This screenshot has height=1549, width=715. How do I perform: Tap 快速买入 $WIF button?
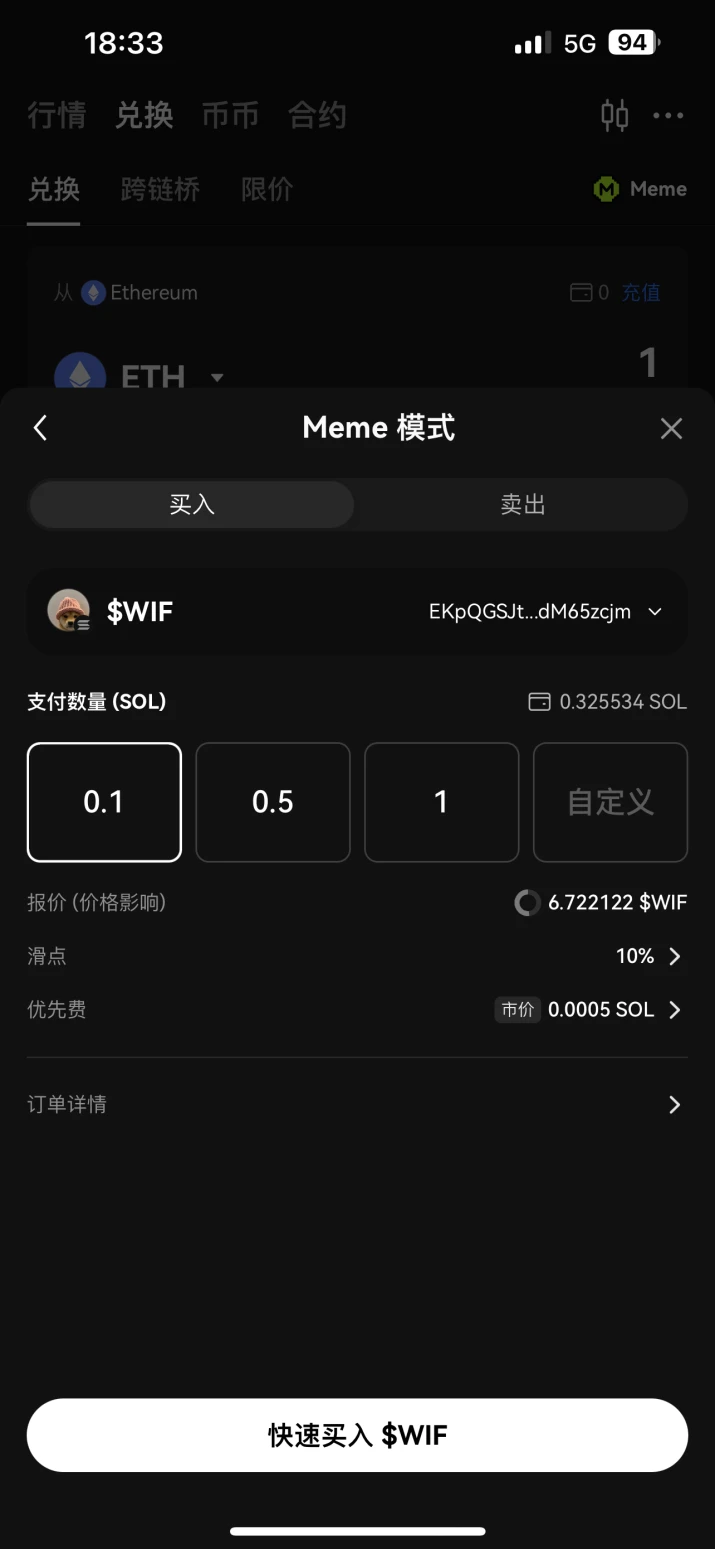[x=357, y=1435]
